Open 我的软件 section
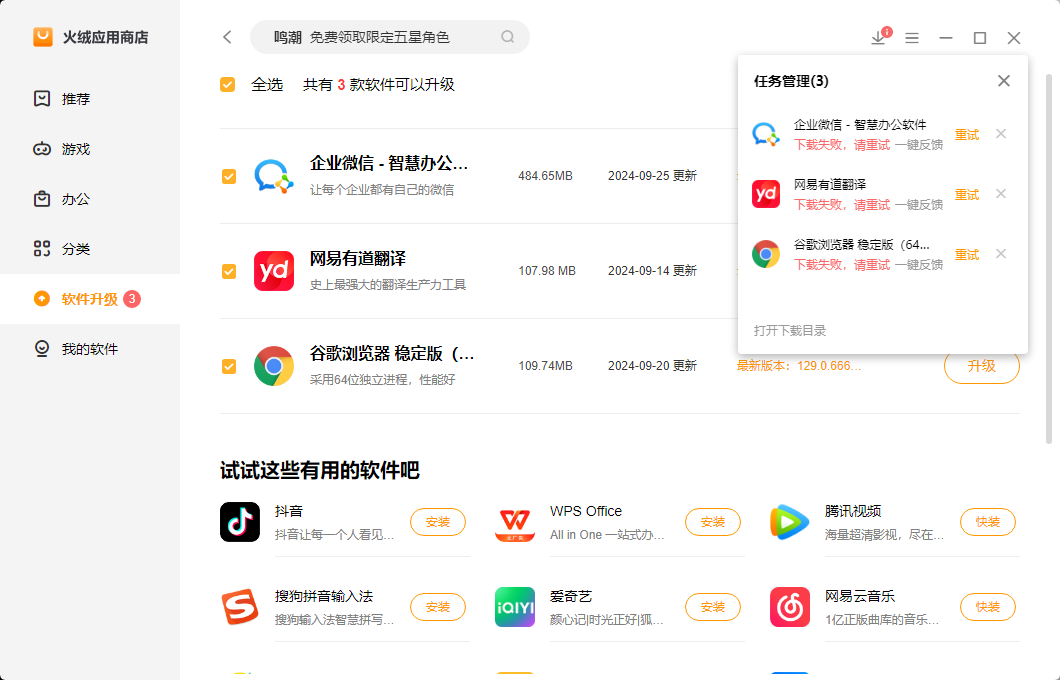The image size is (1060, 680). [89, 349]
